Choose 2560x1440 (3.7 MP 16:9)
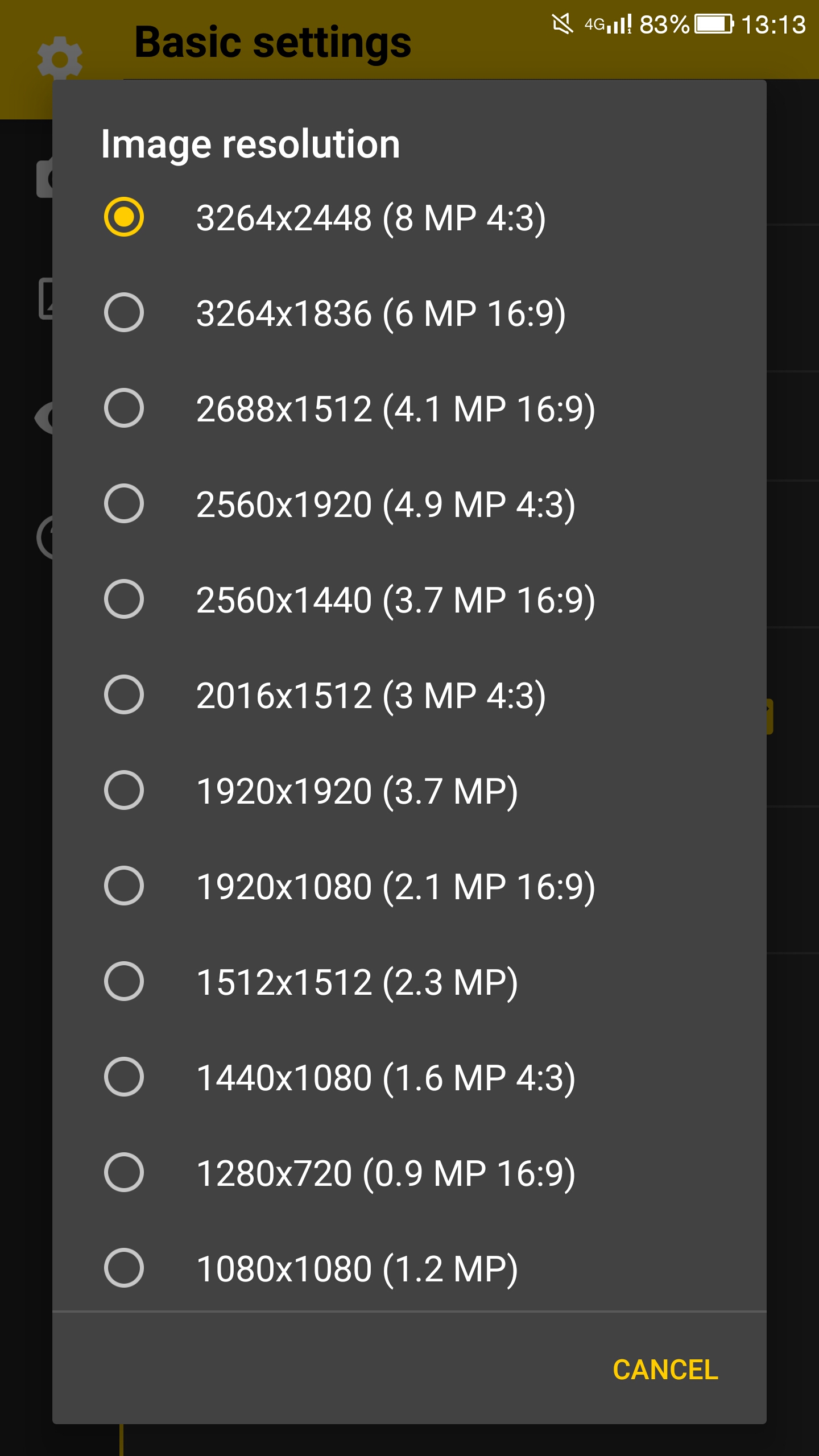Screen dimensions: 819x1456 pos(409,599)
